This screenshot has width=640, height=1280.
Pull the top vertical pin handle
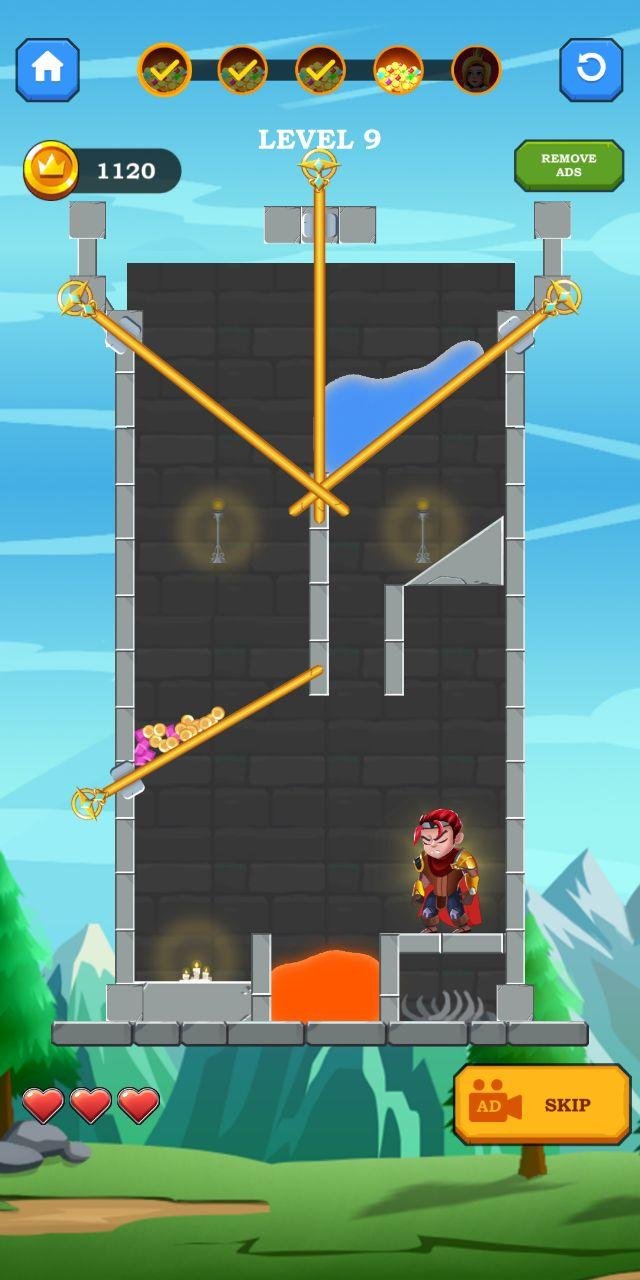coord(319,170)
